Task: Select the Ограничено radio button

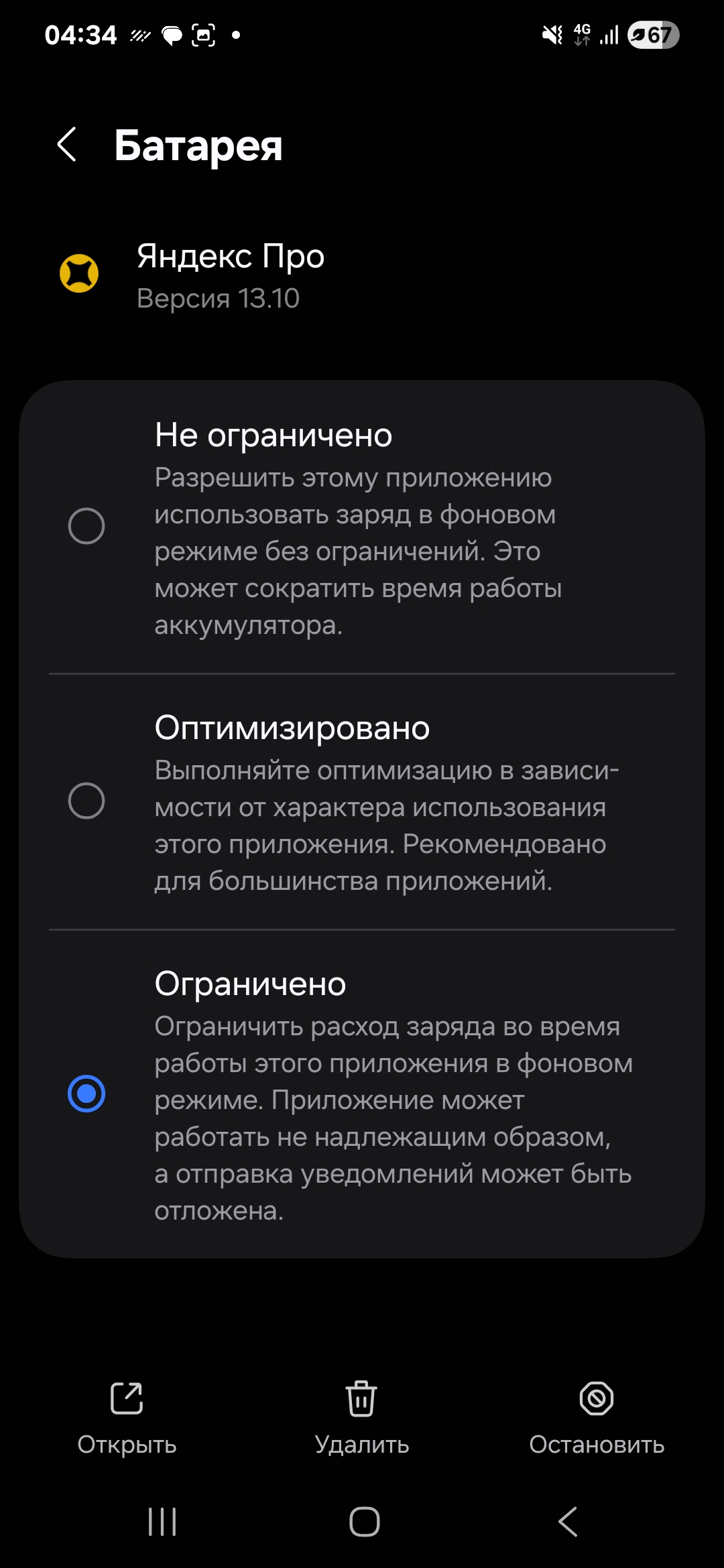Action: coord(86,1094)
